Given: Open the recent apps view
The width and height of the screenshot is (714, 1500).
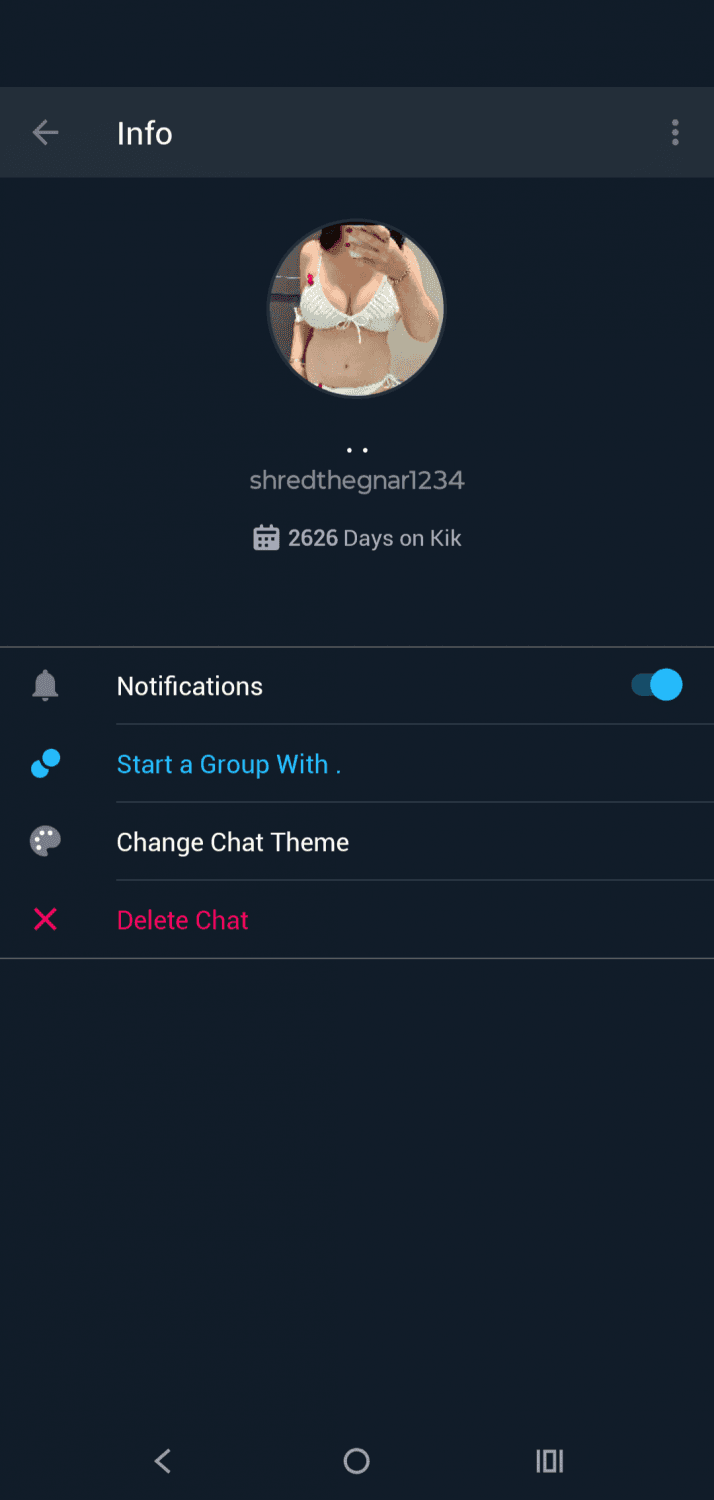Looking at the screenshot, I should (549, 1461).
